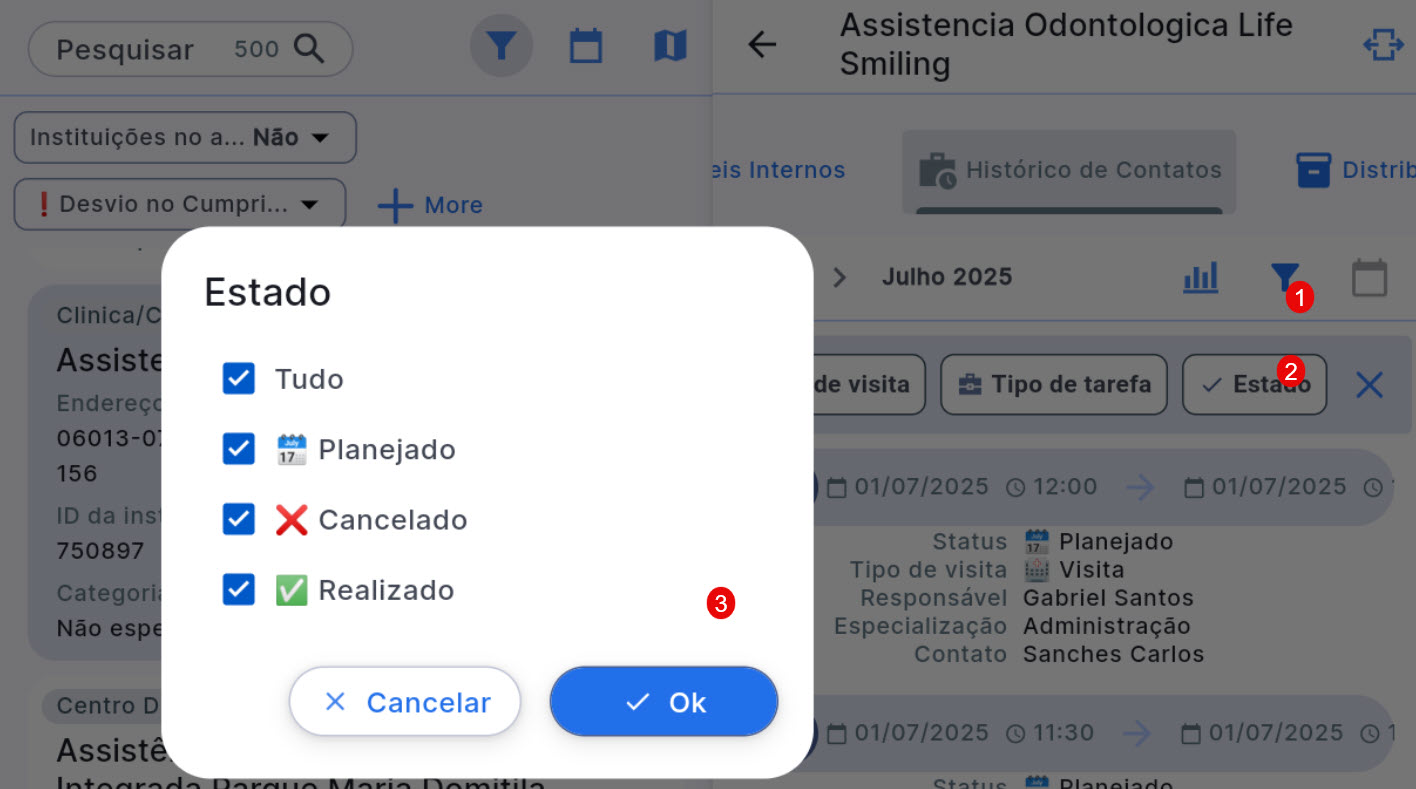The image size is (1416, 789).
Task: Uncheck the Tudo checkbox
Action: click(x=239, y=379)
